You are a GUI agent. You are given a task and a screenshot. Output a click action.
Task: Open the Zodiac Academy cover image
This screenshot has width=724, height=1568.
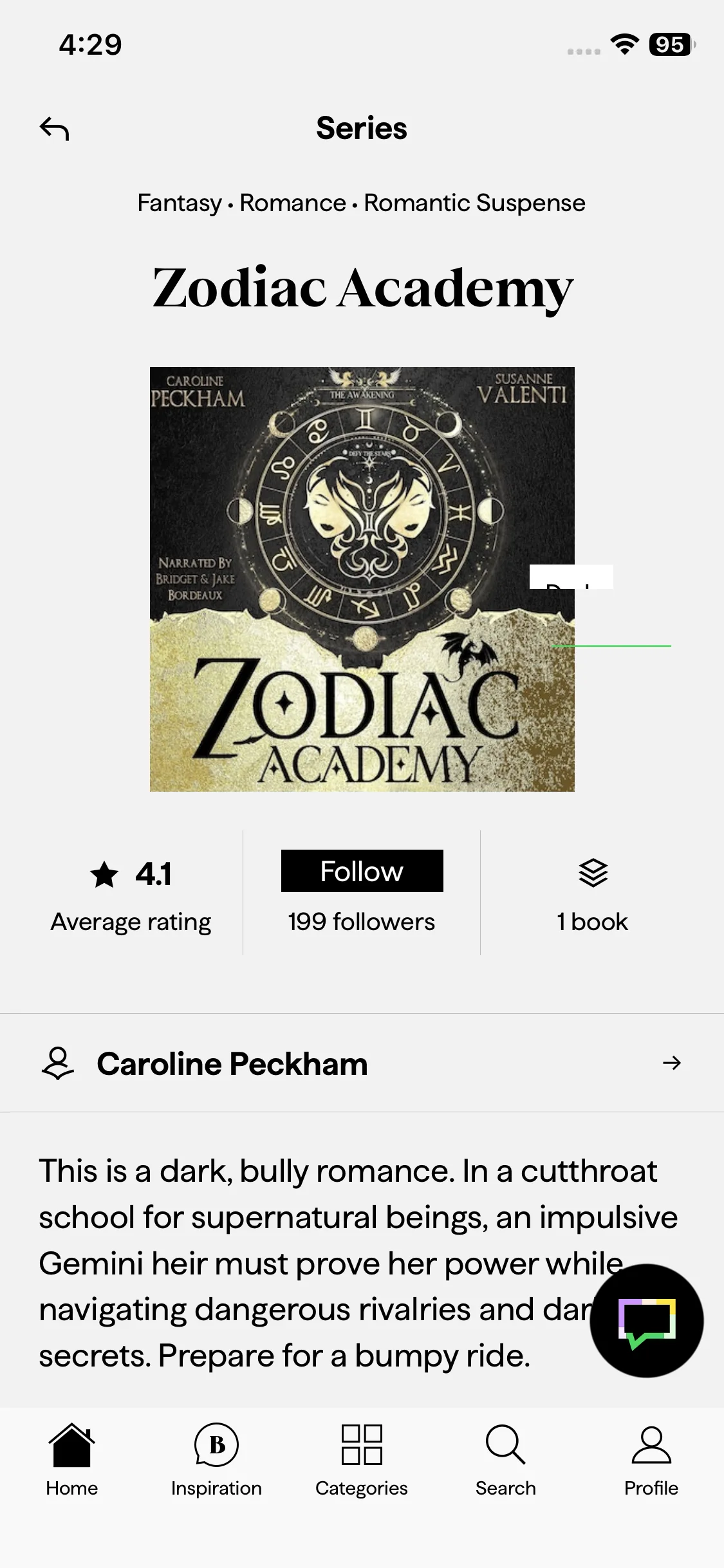tap(362, 579)
